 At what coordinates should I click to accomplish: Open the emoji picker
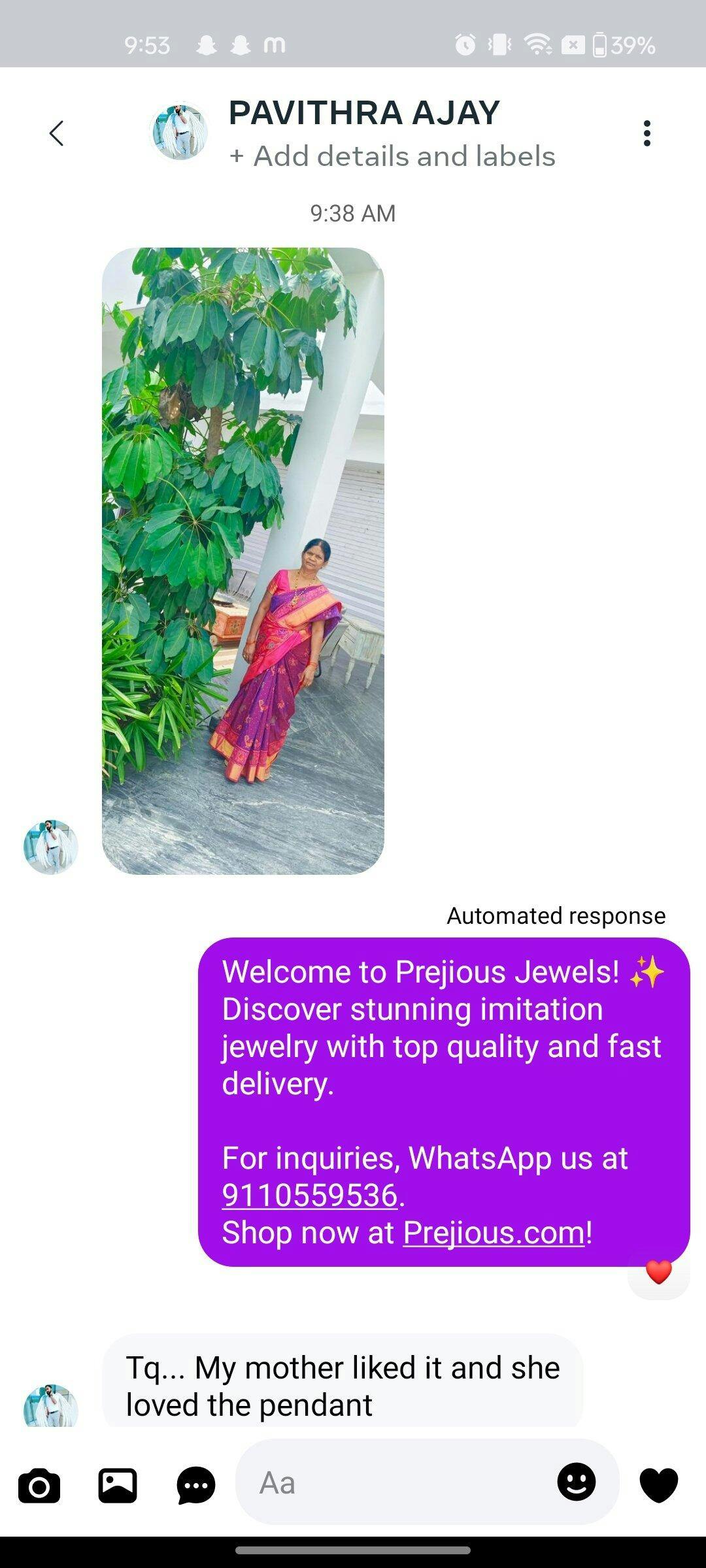[576, 1482]
